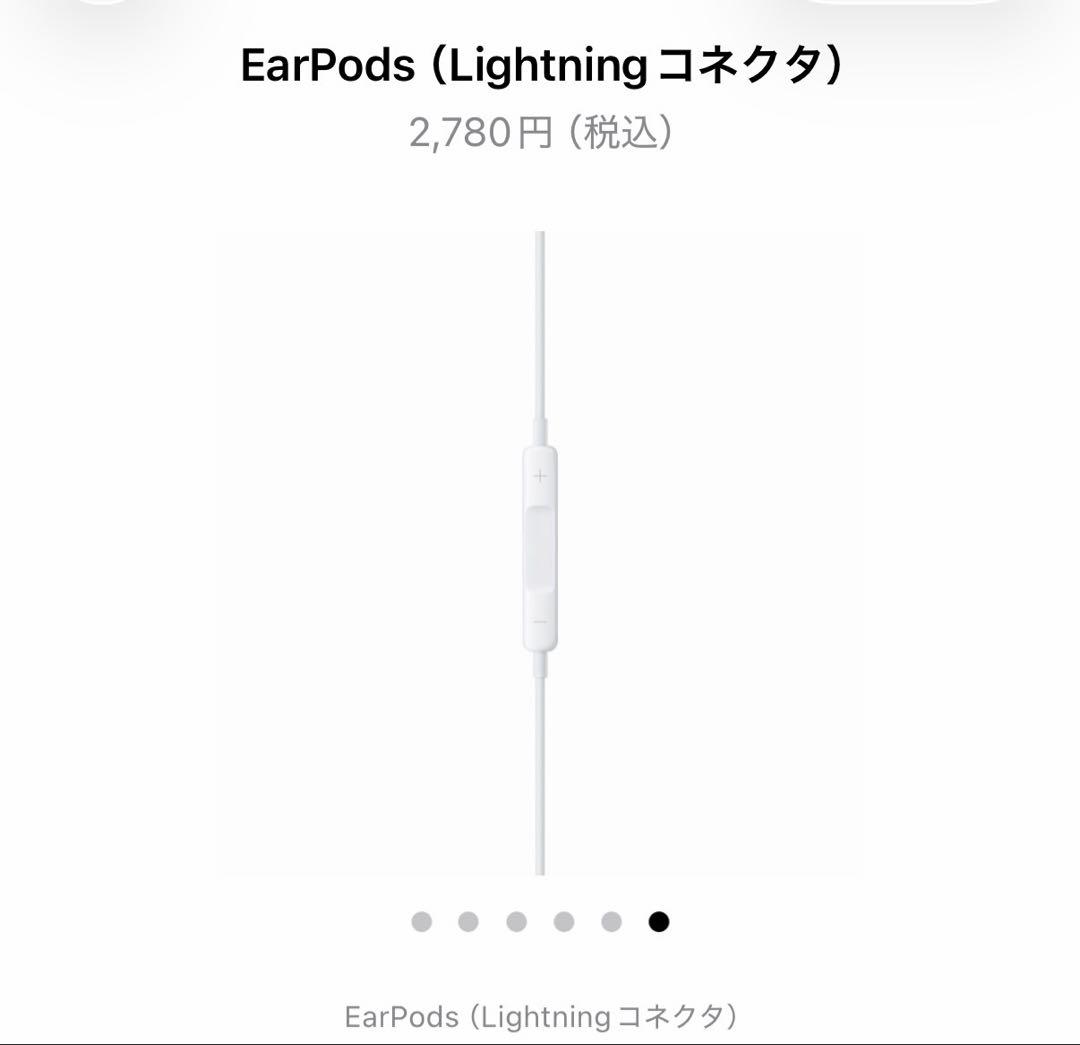Tap the active sixth gallery page dot
The image size is (1080, 1045).
coord(658,922)
